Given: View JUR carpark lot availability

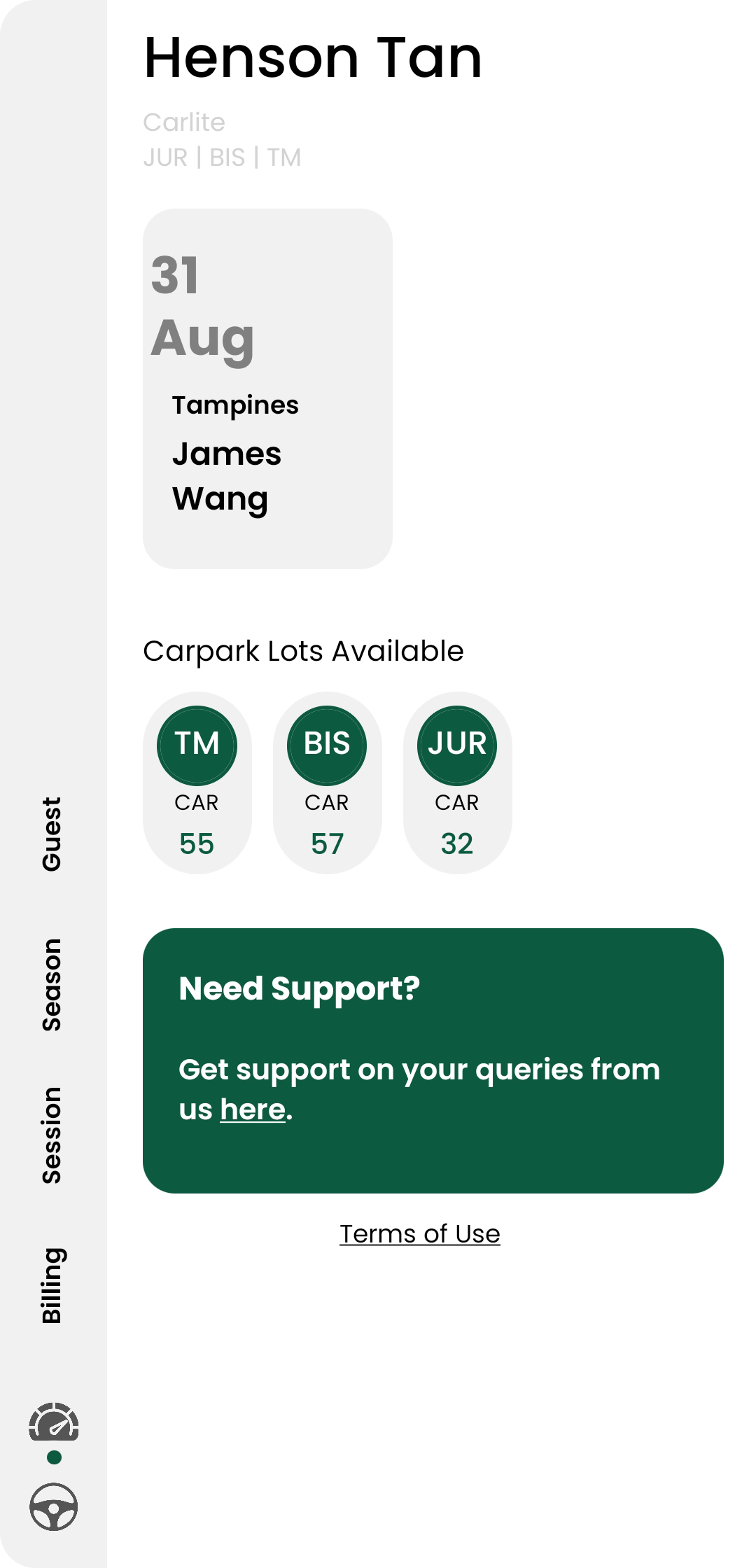Looking at the screenshot, I should (x=457, y=783).
